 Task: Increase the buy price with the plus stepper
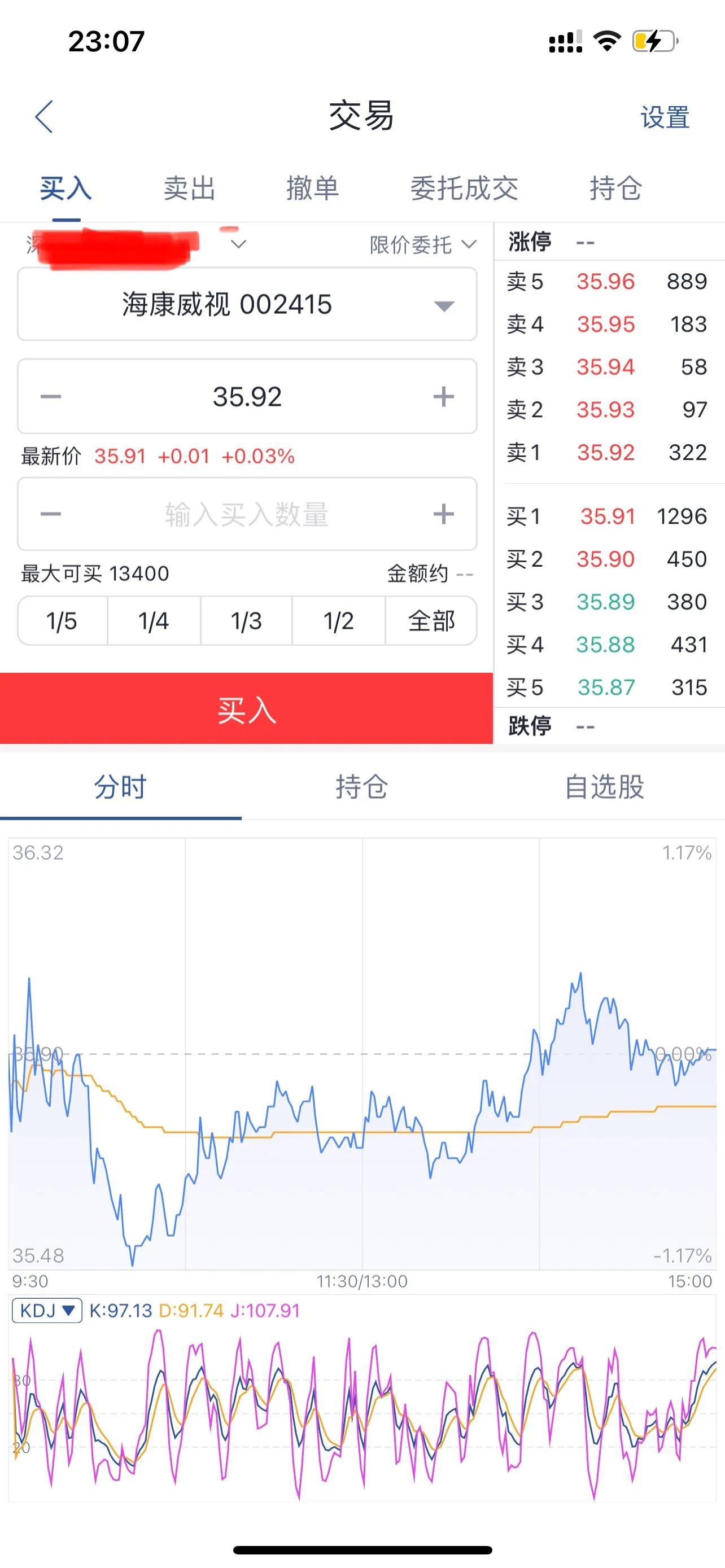444,397
